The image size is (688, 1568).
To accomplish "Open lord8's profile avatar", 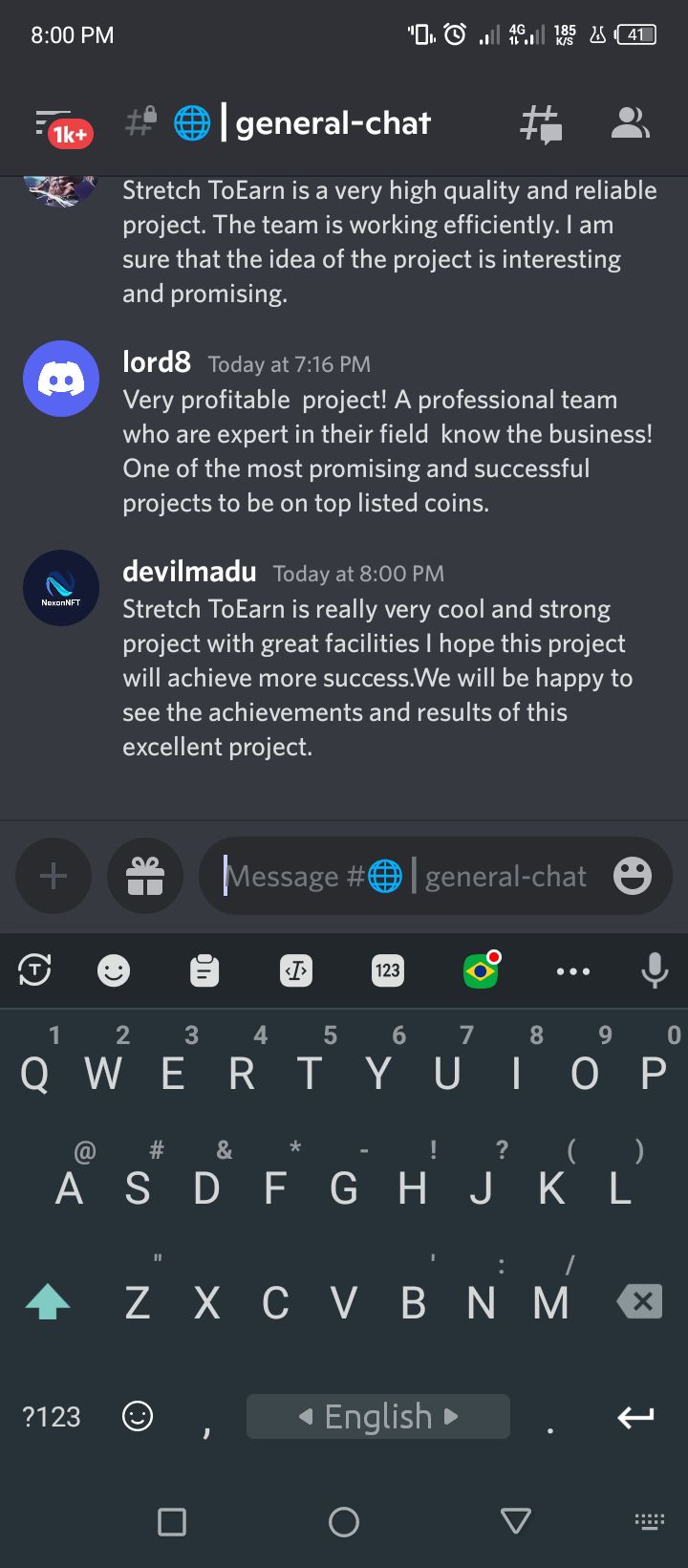I will click(61, 379).
